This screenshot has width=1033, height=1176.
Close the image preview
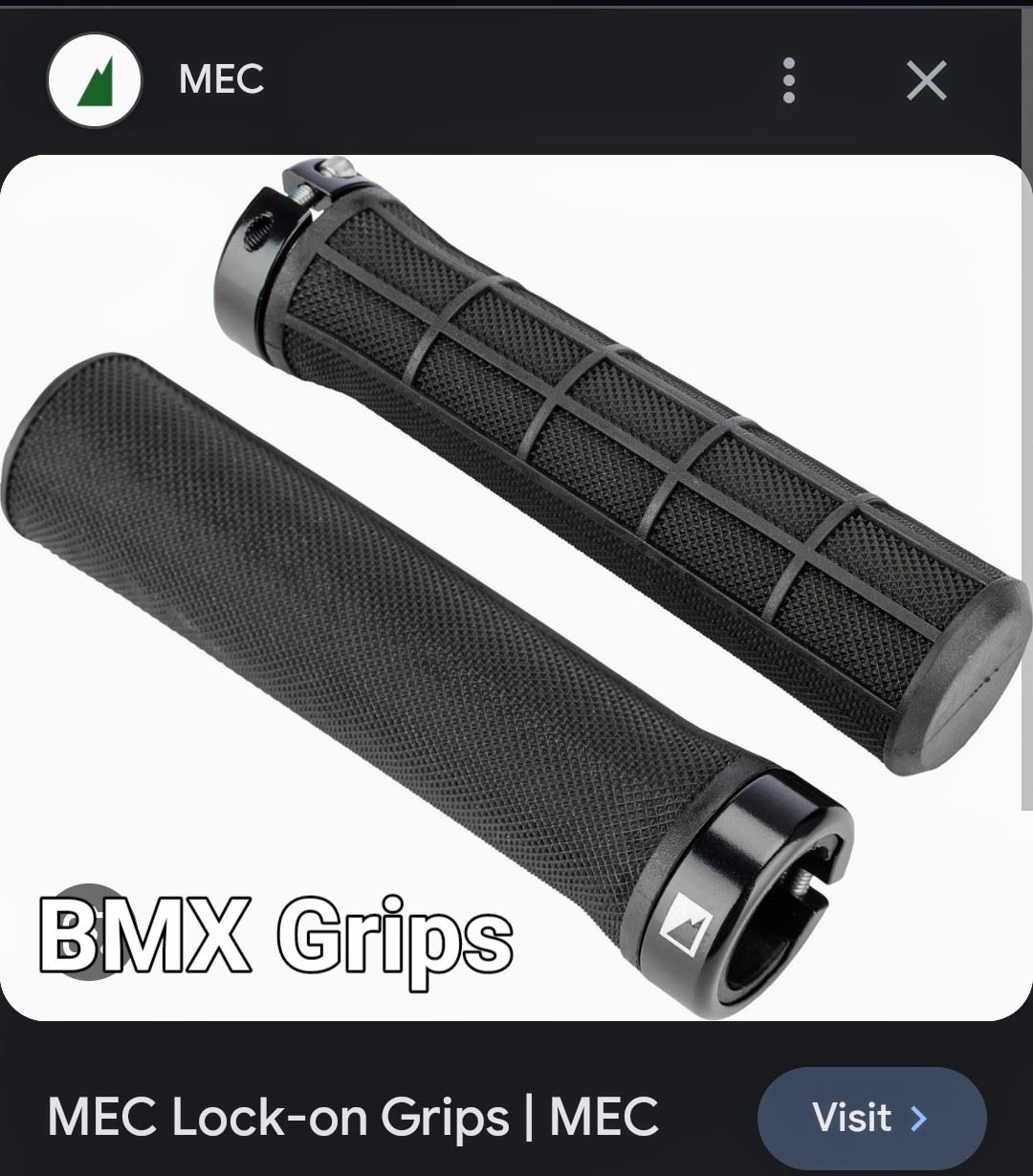coord(926,80)
